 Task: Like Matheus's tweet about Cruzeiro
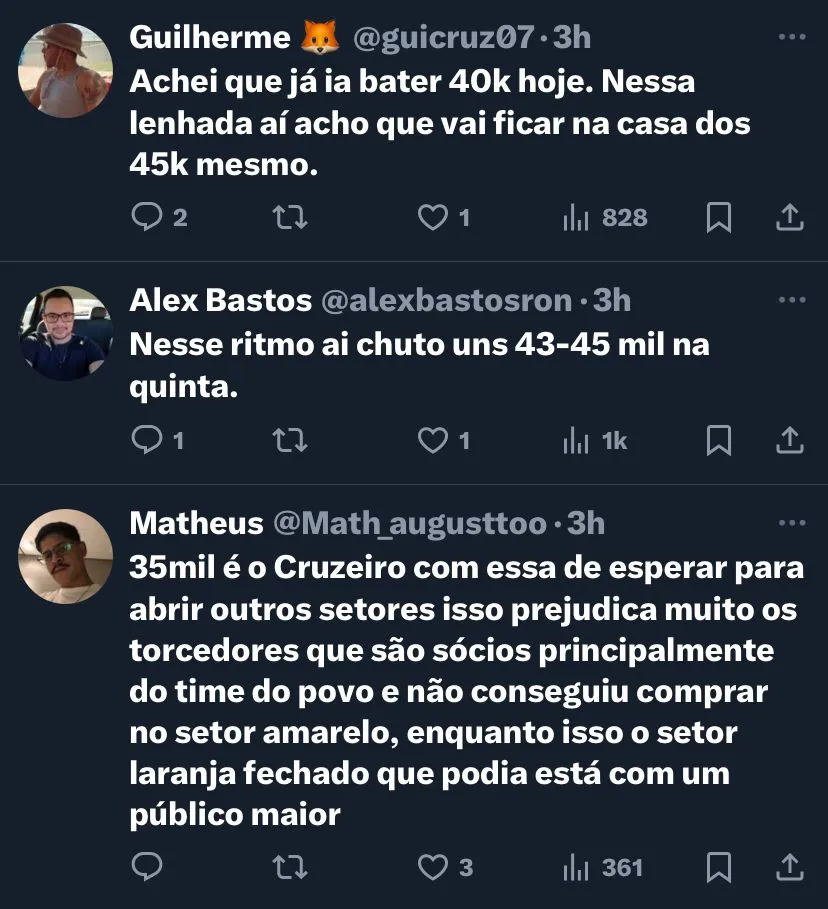[x=432, y=867]
